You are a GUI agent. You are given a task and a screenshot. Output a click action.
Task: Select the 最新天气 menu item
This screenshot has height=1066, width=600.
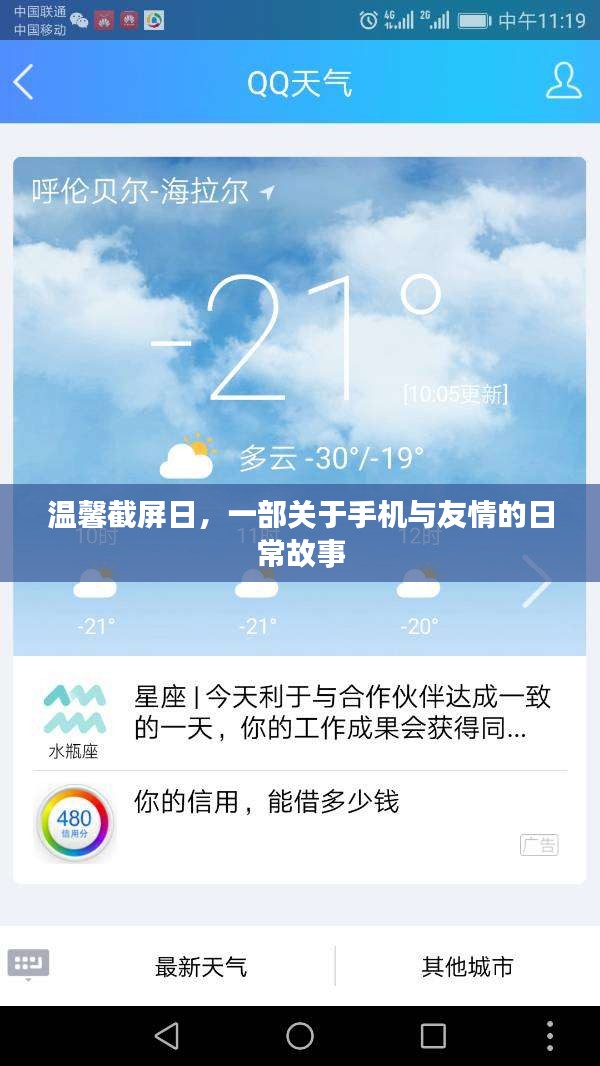pos(200,967)
